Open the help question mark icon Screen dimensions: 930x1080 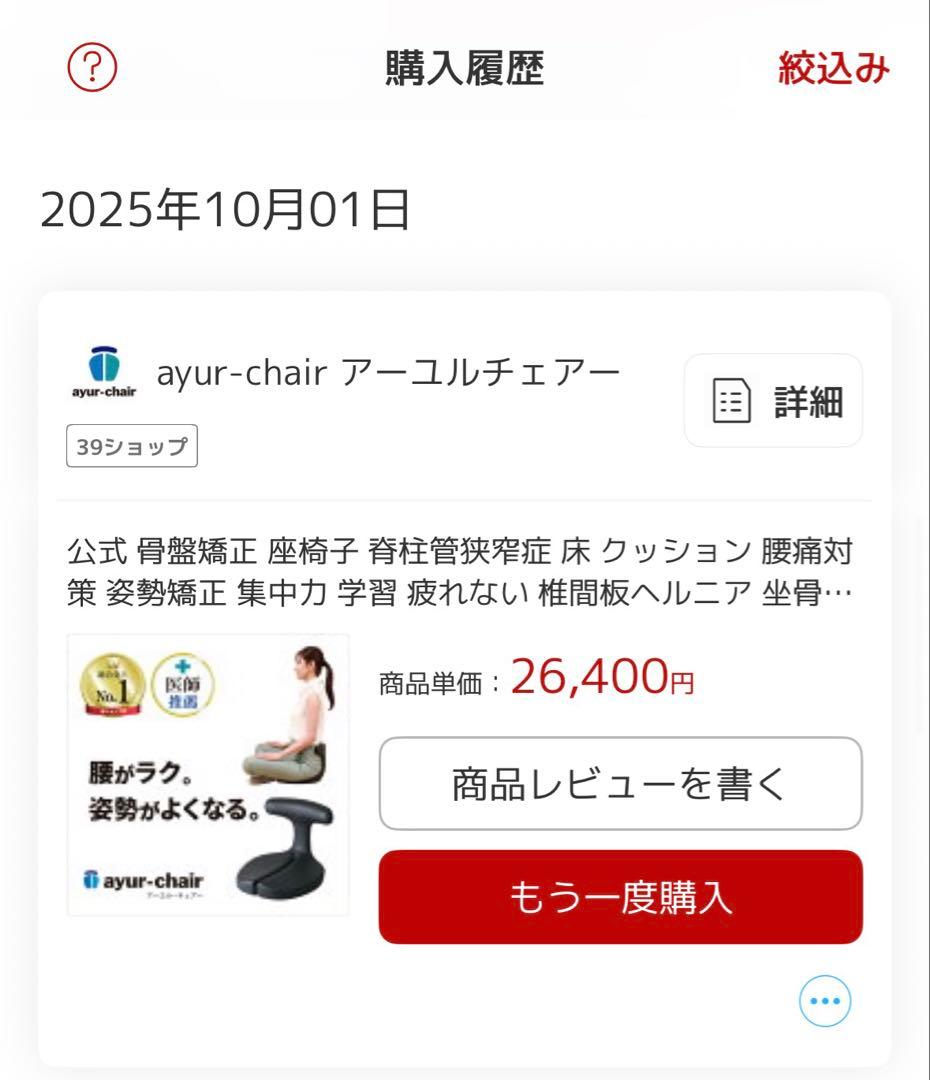pos(92,68)
